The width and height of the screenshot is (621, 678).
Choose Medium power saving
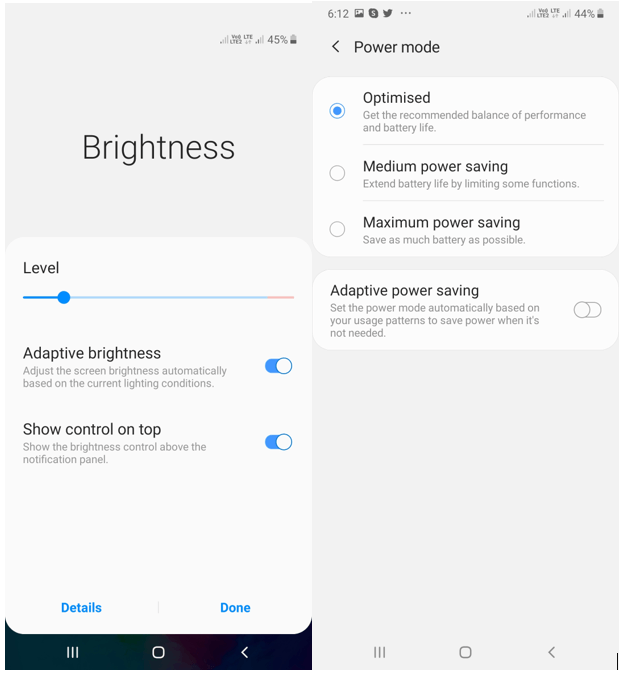pyautogui.click(x=338, y=173)
